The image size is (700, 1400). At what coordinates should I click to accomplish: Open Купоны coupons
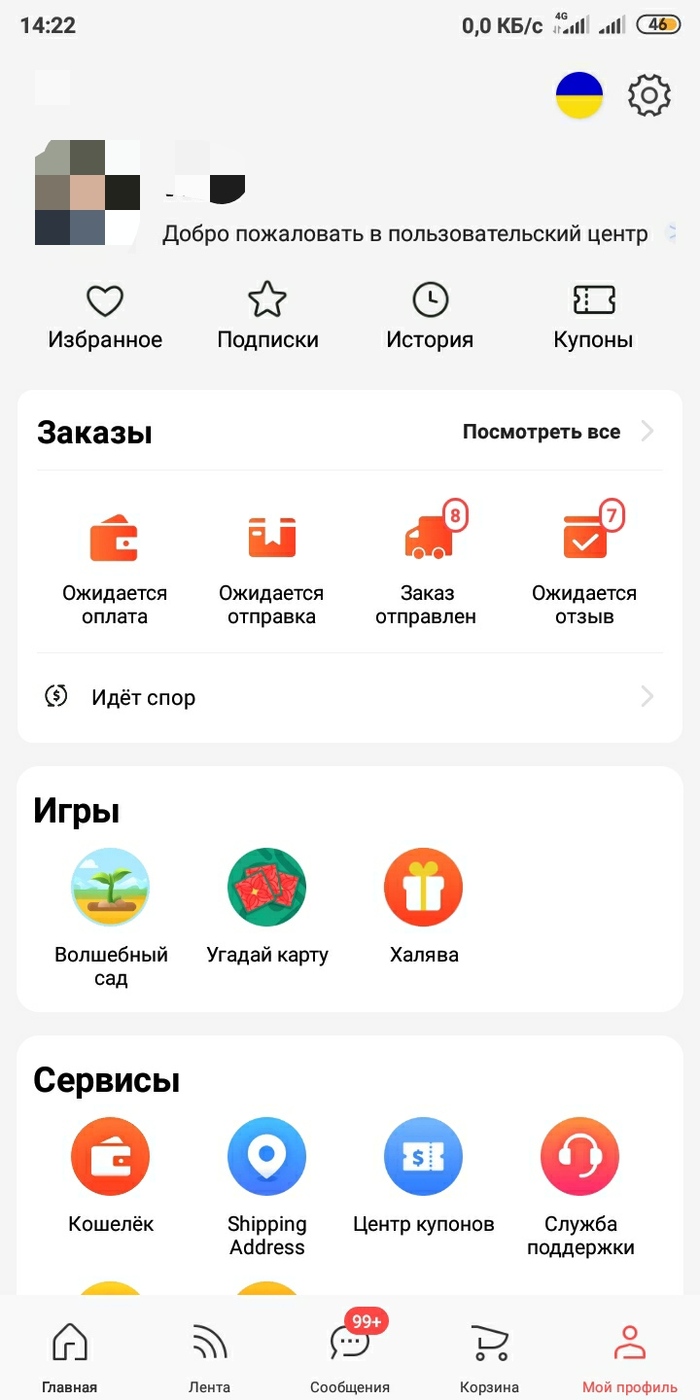(x=593, y=317)
